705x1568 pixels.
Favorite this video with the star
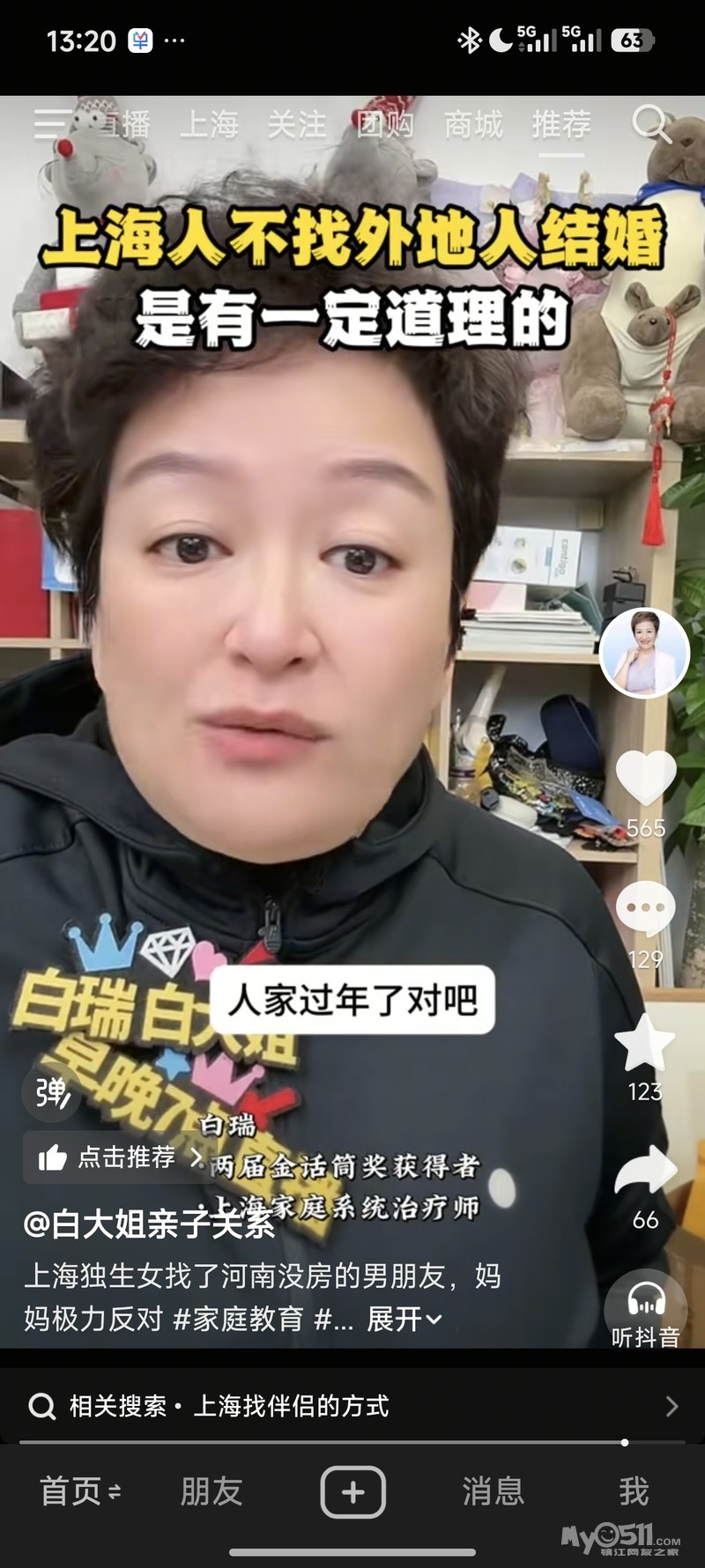(644, 1043)
